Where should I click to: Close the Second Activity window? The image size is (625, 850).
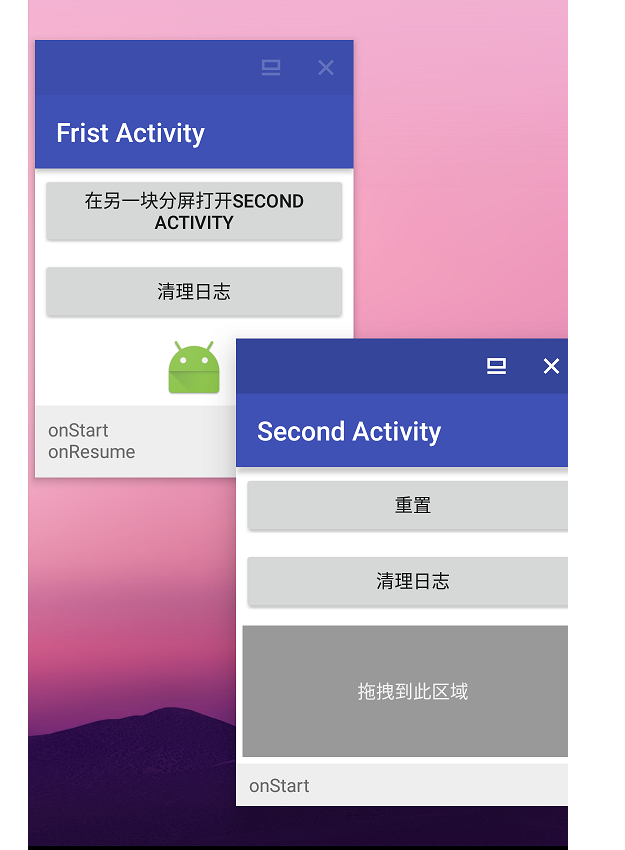pos(551,366)
